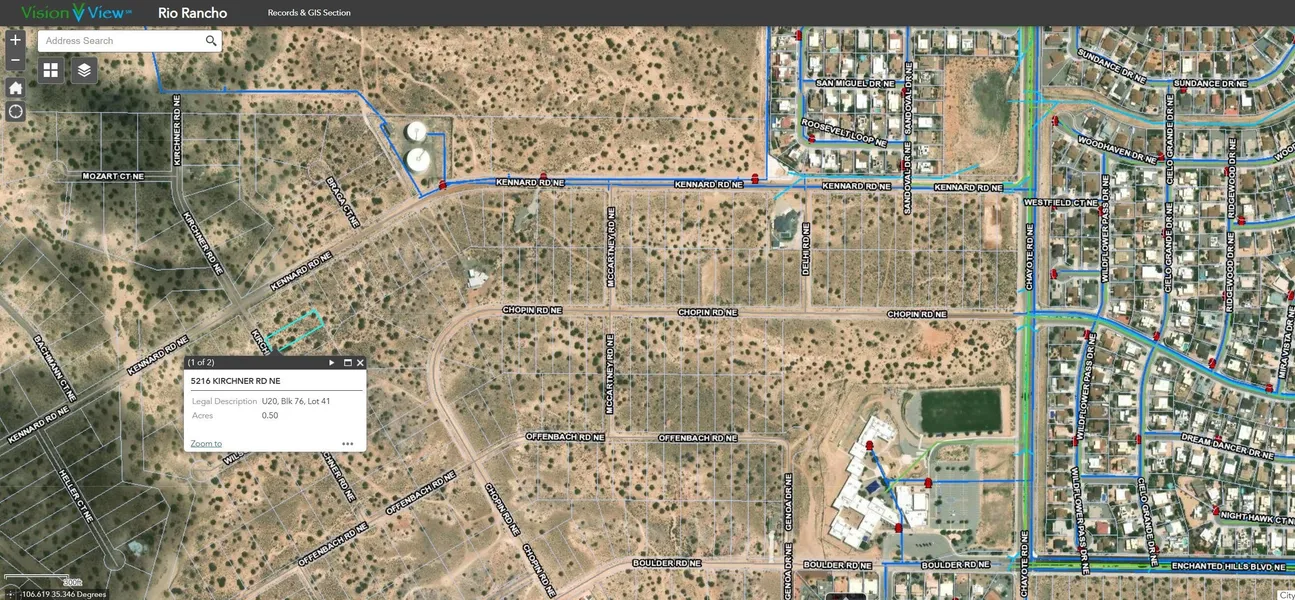Screen dimensions: 1295x600
Task: Maximize the 5216 Kirchner Rd popup
Action: (347, 363)
